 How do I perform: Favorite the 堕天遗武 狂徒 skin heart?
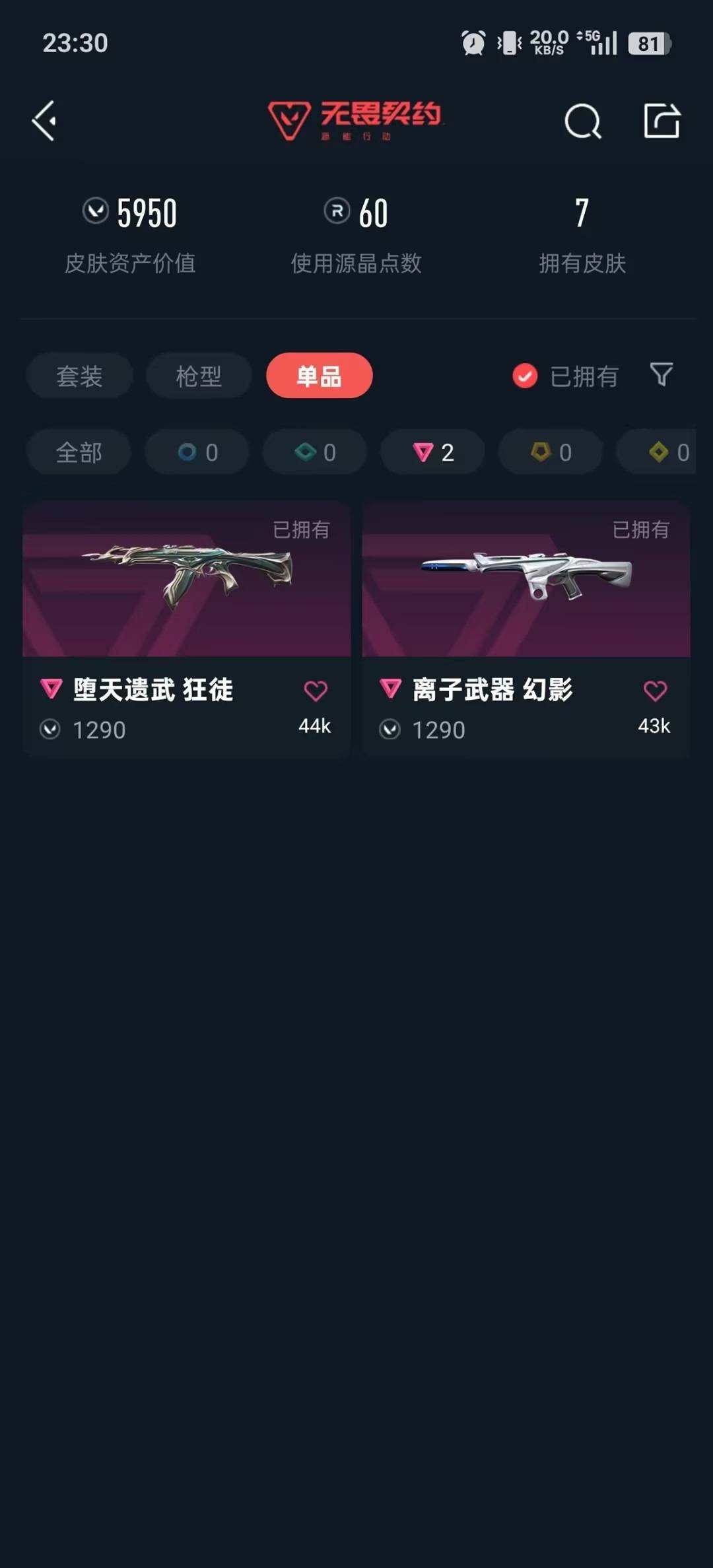click(317, 691)
